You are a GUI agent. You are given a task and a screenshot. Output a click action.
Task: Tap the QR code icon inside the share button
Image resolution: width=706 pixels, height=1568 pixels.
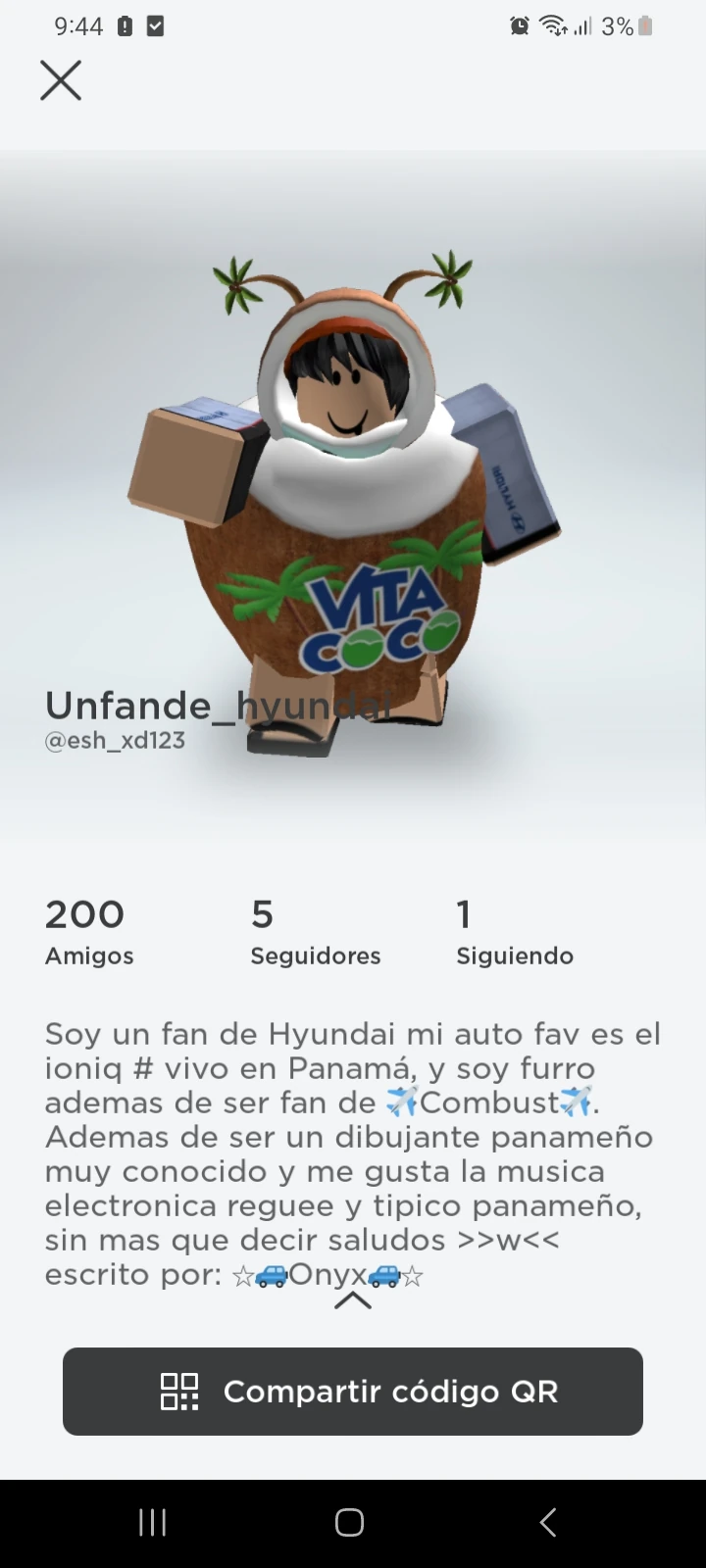178,1391
